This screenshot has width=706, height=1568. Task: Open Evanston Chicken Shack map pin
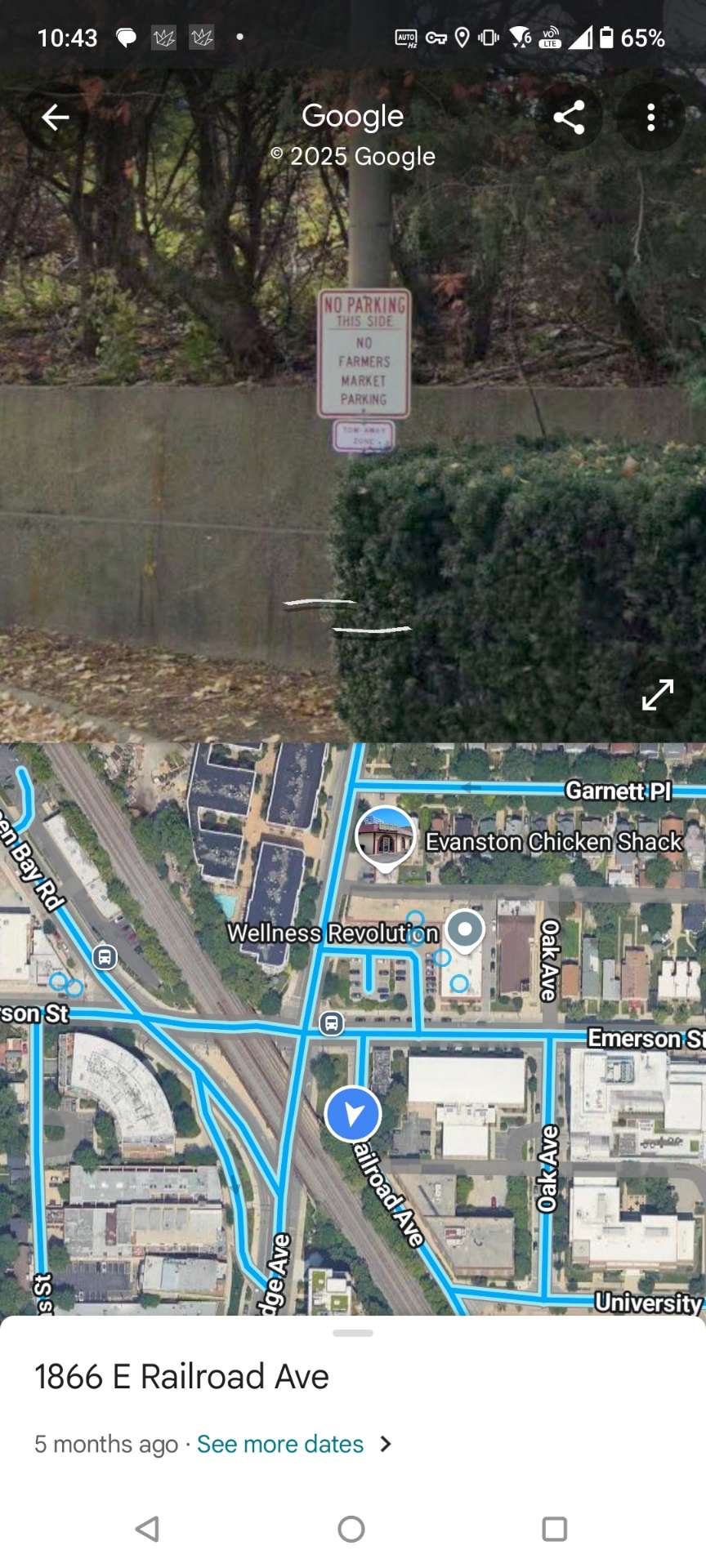click(x=385, y=835)
